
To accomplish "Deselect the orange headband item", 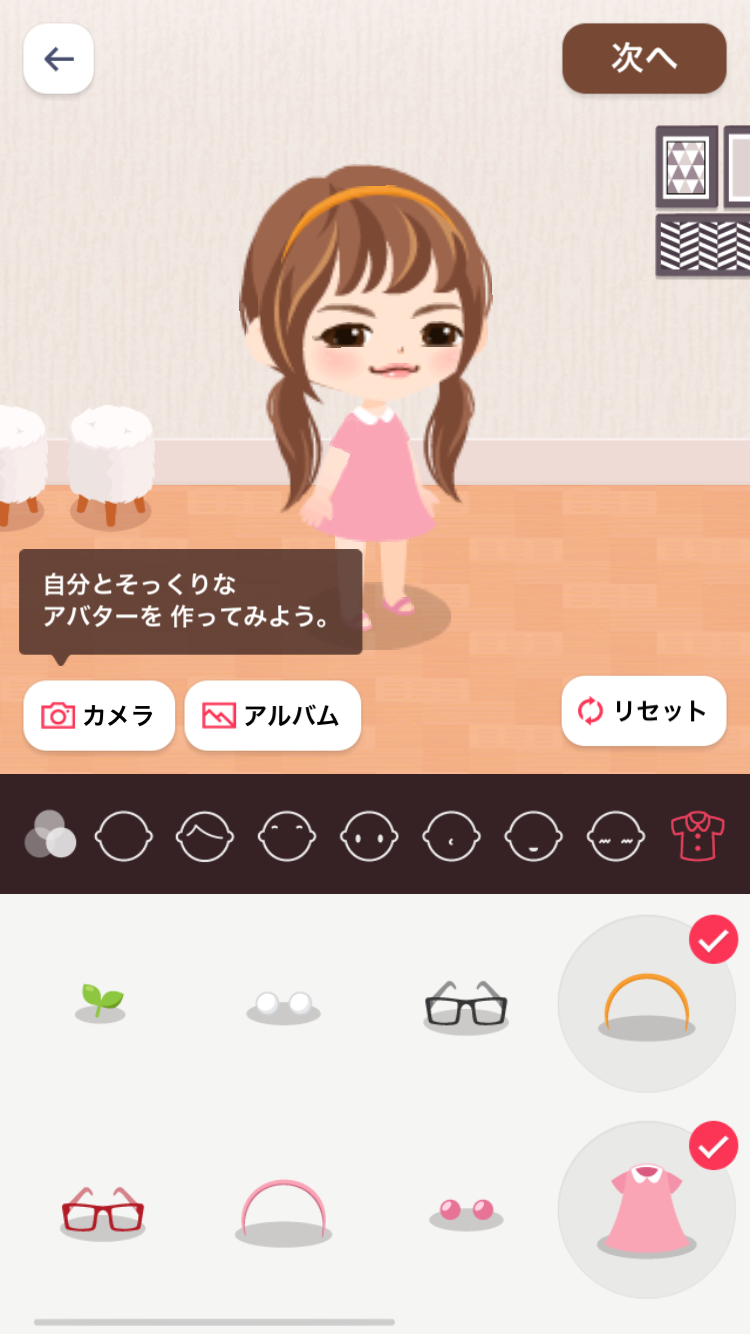I will click(647, 1003).
